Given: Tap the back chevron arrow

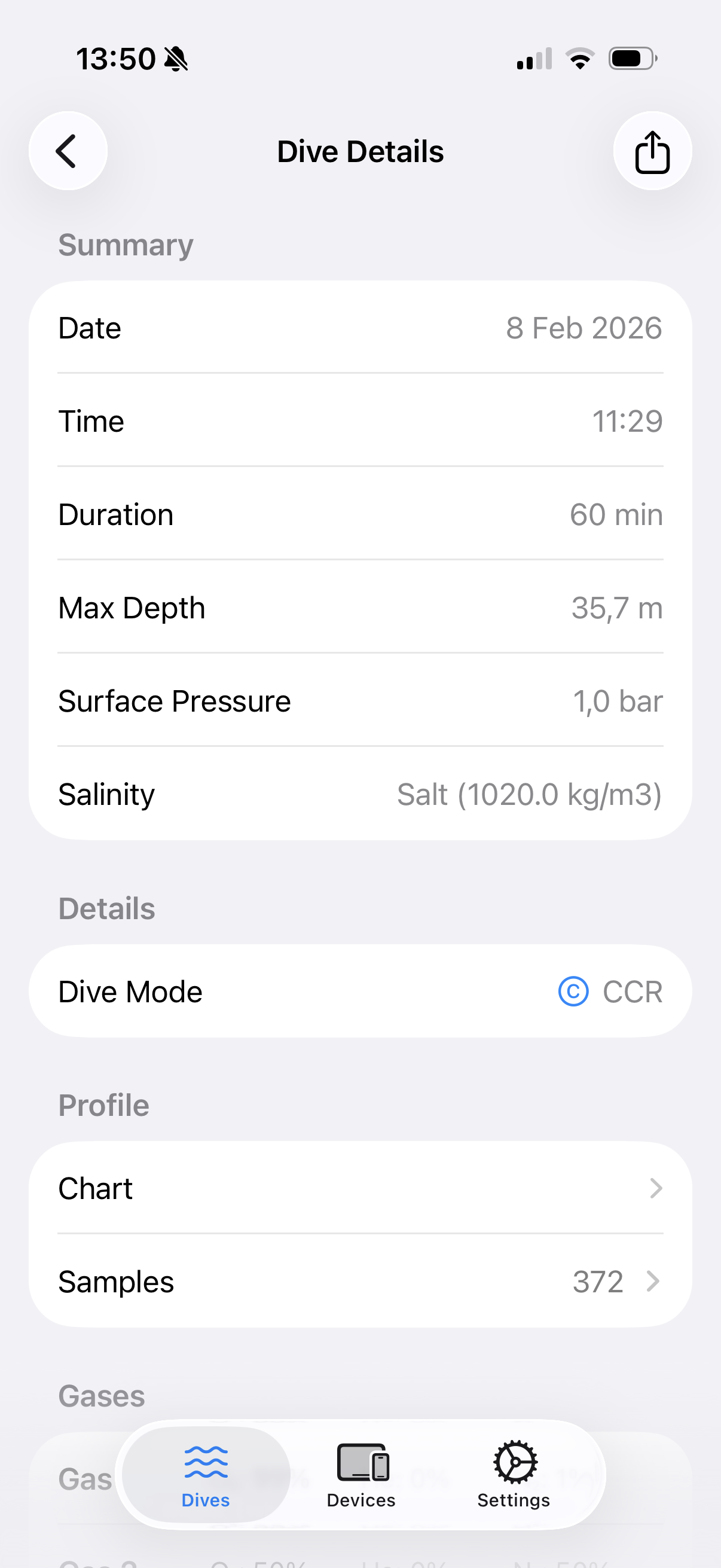Looking at the screenshot, I should tap(68, 150).
